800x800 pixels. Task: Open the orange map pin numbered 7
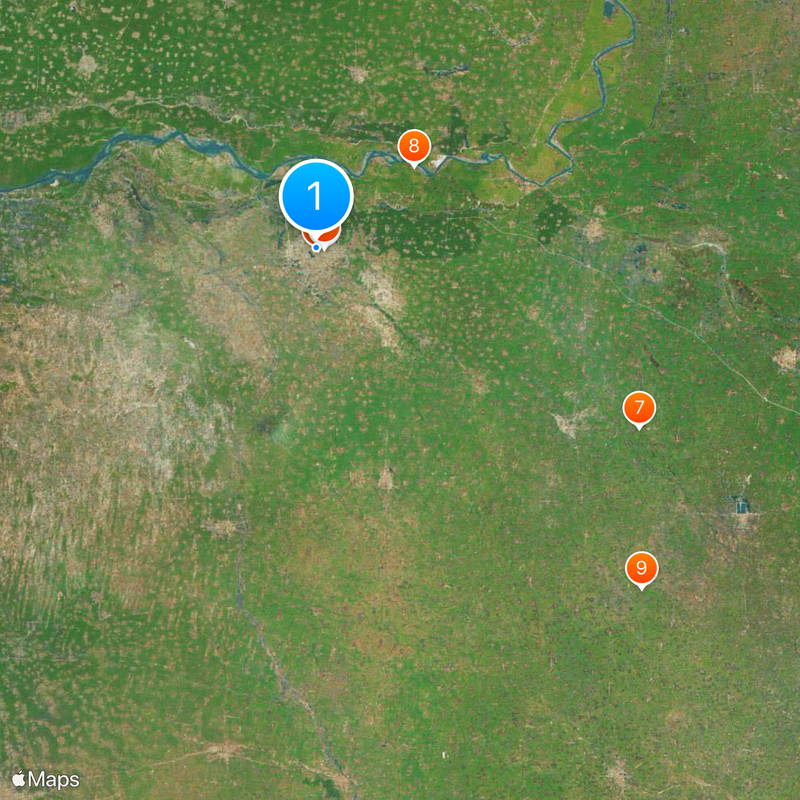pyautogui.click(x=639, y=409)
